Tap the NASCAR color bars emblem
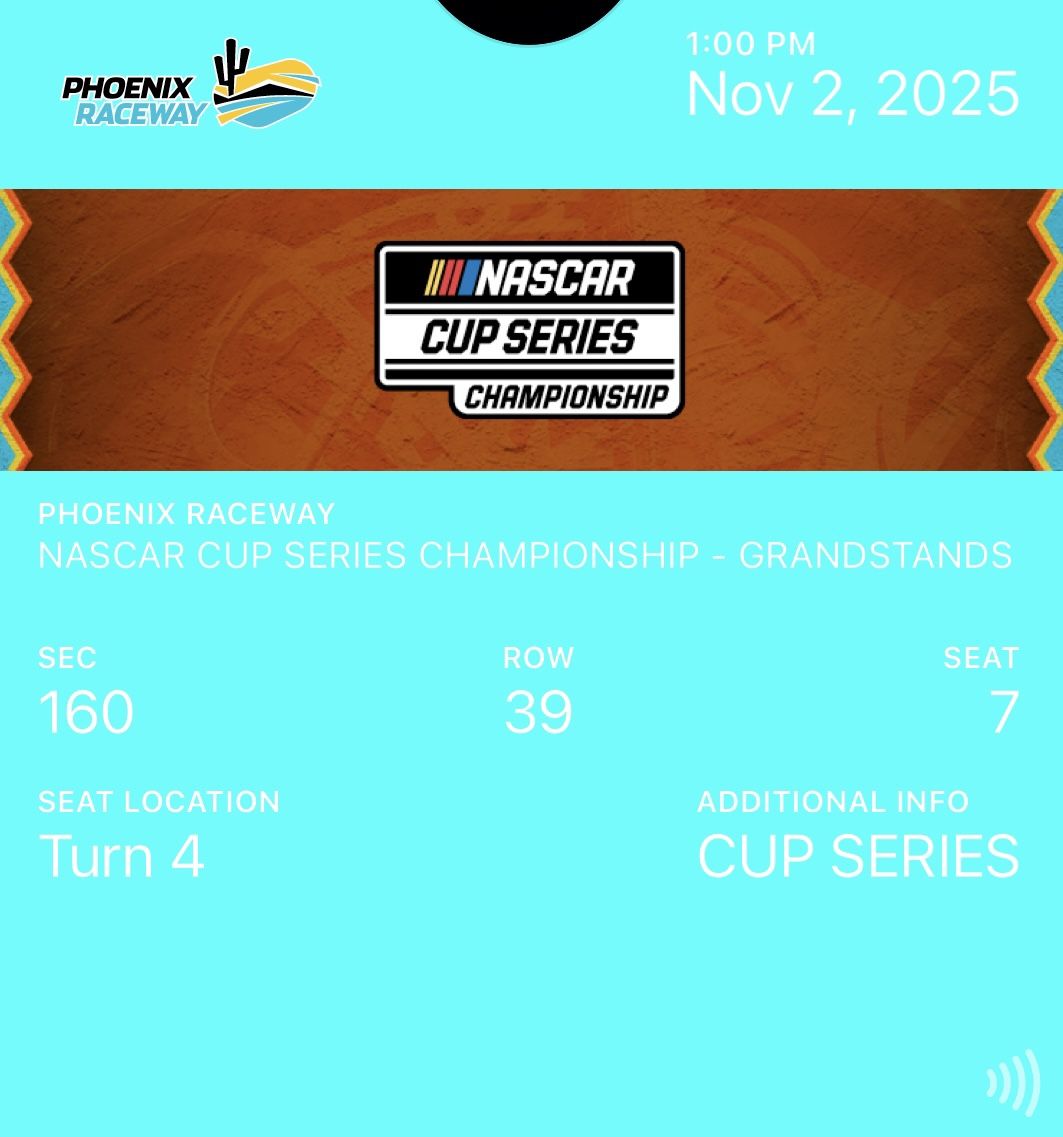The height and width of the screenshot is (1137, 1063). 451,277
